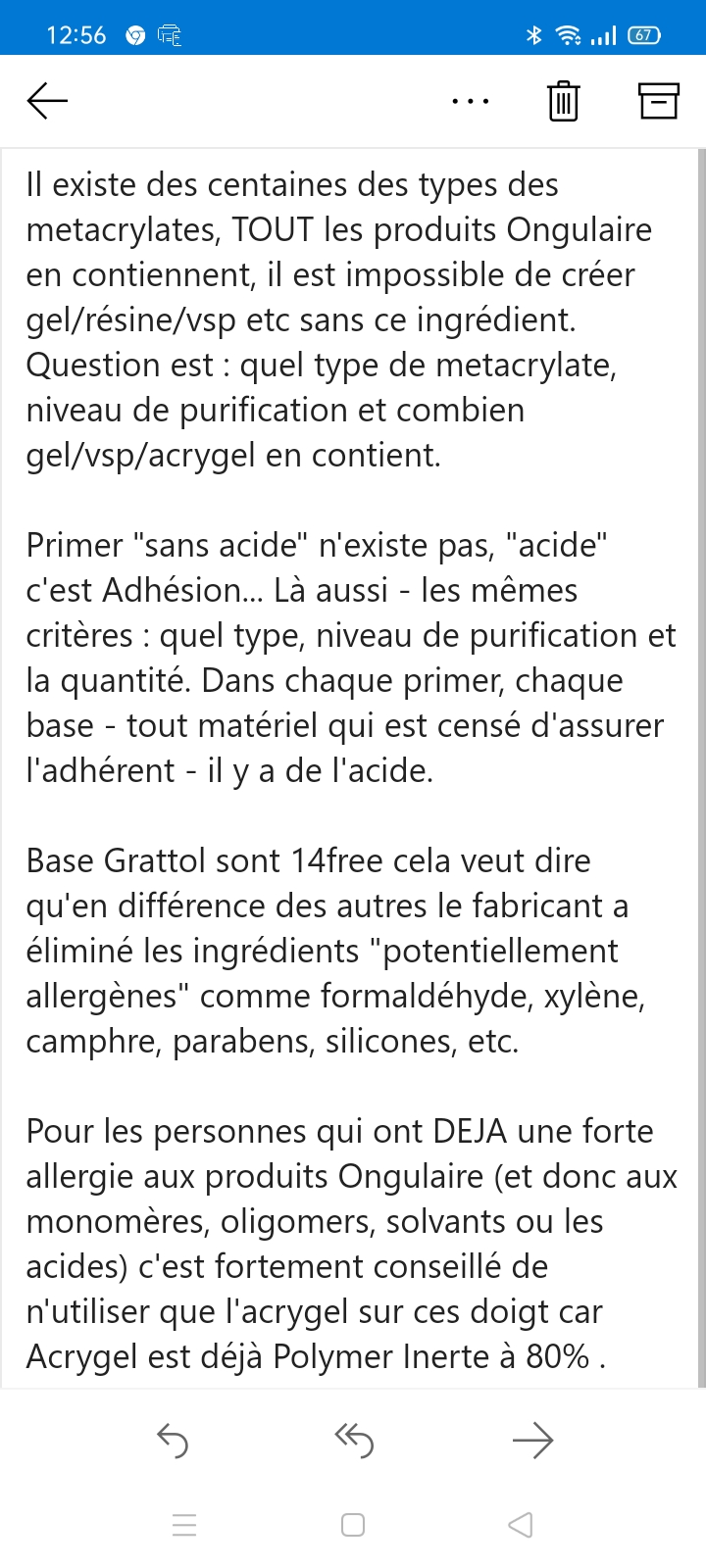Reply all to this email
The width and height of the screenshot is (706, 1568).
(353, 1441)
